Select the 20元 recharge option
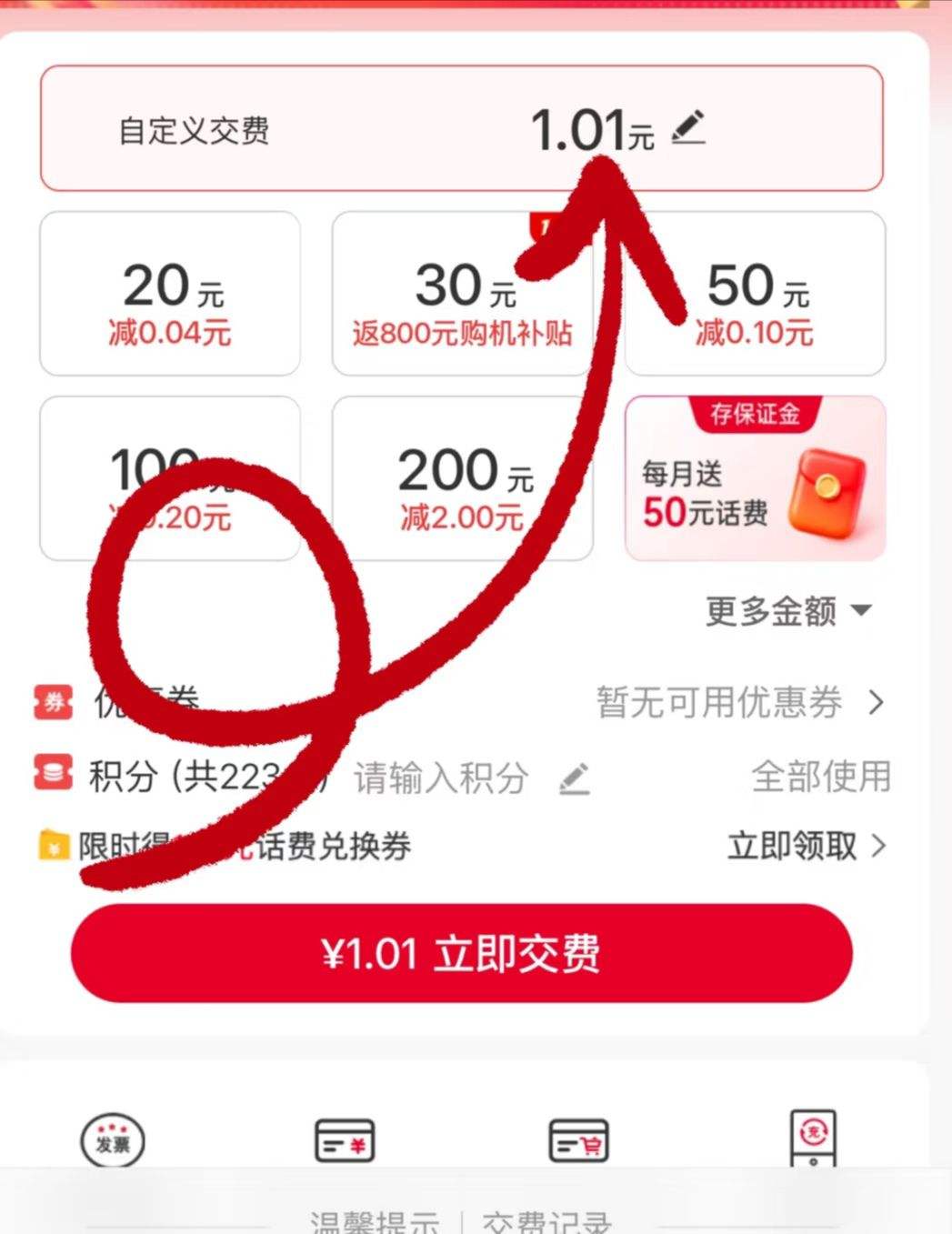 point(169,293)
